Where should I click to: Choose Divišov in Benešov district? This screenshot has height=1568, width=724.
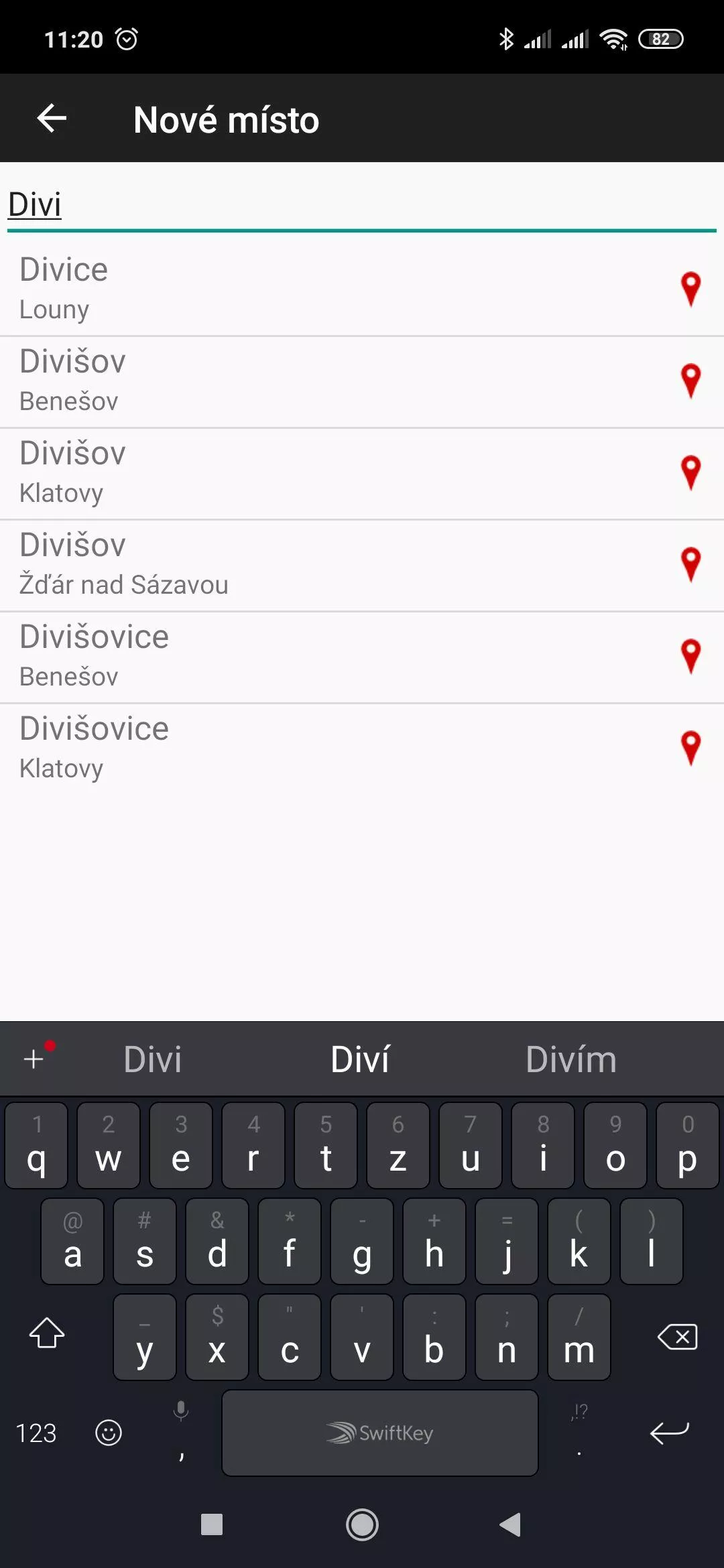click(x=362, y=381)
